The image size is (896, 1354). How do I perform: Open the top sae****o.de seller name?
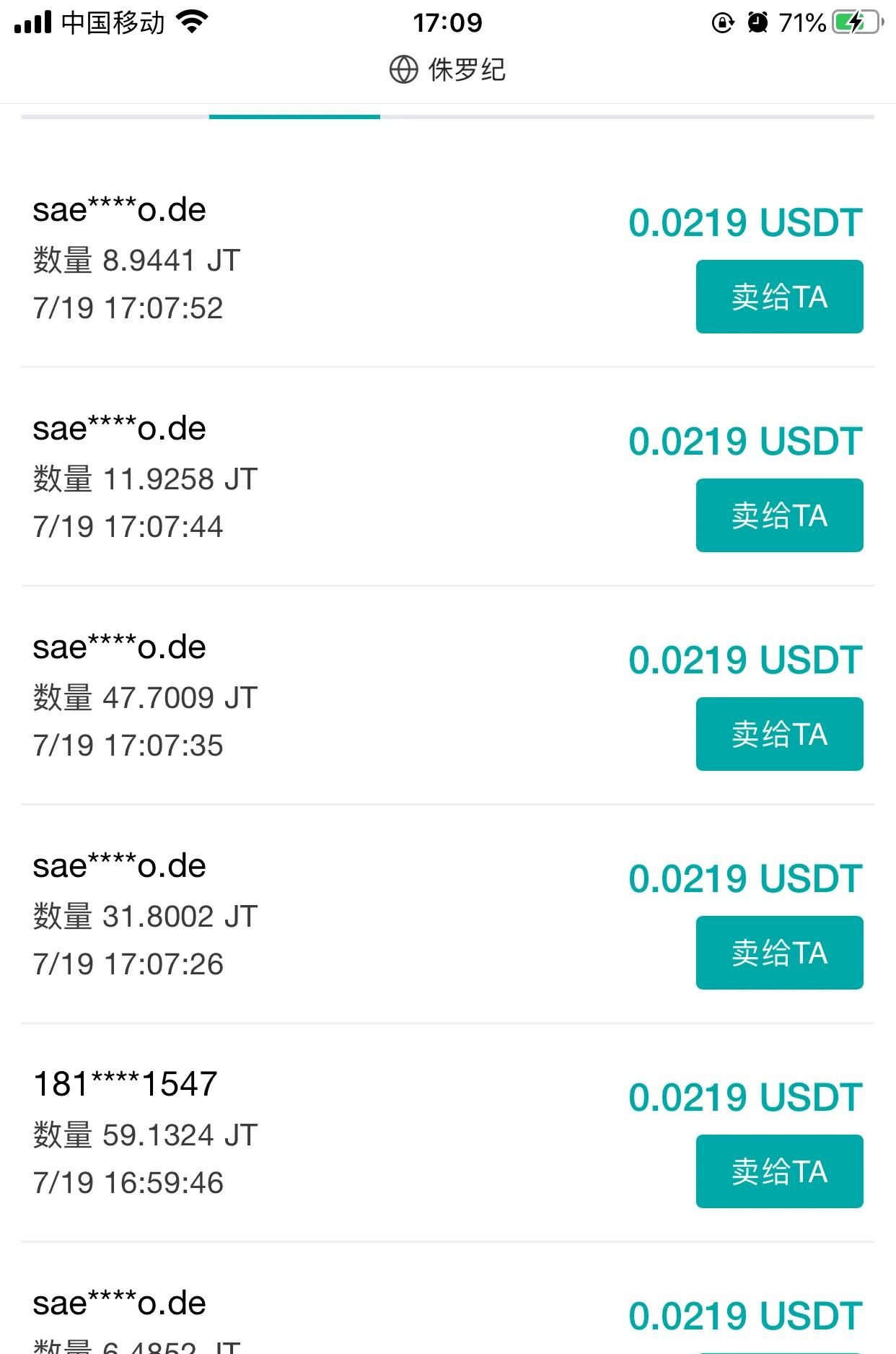click(119, 210)
